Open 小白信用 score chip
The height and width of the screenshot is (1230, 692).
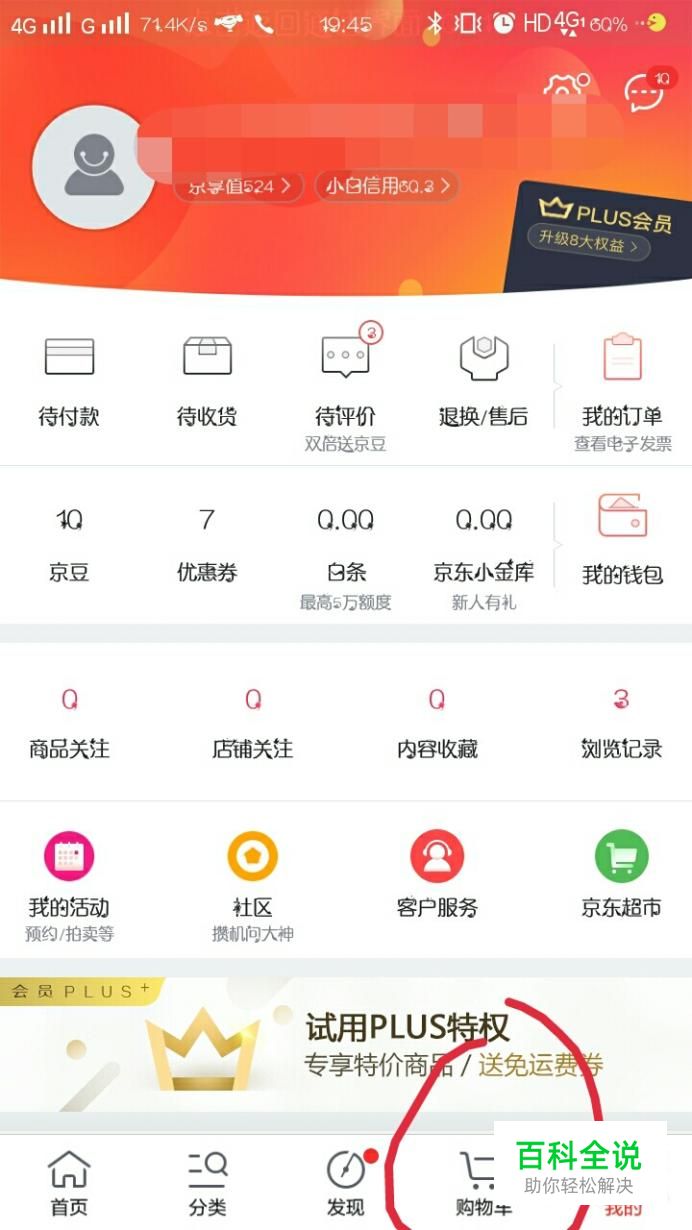click(x=388, y=186)
